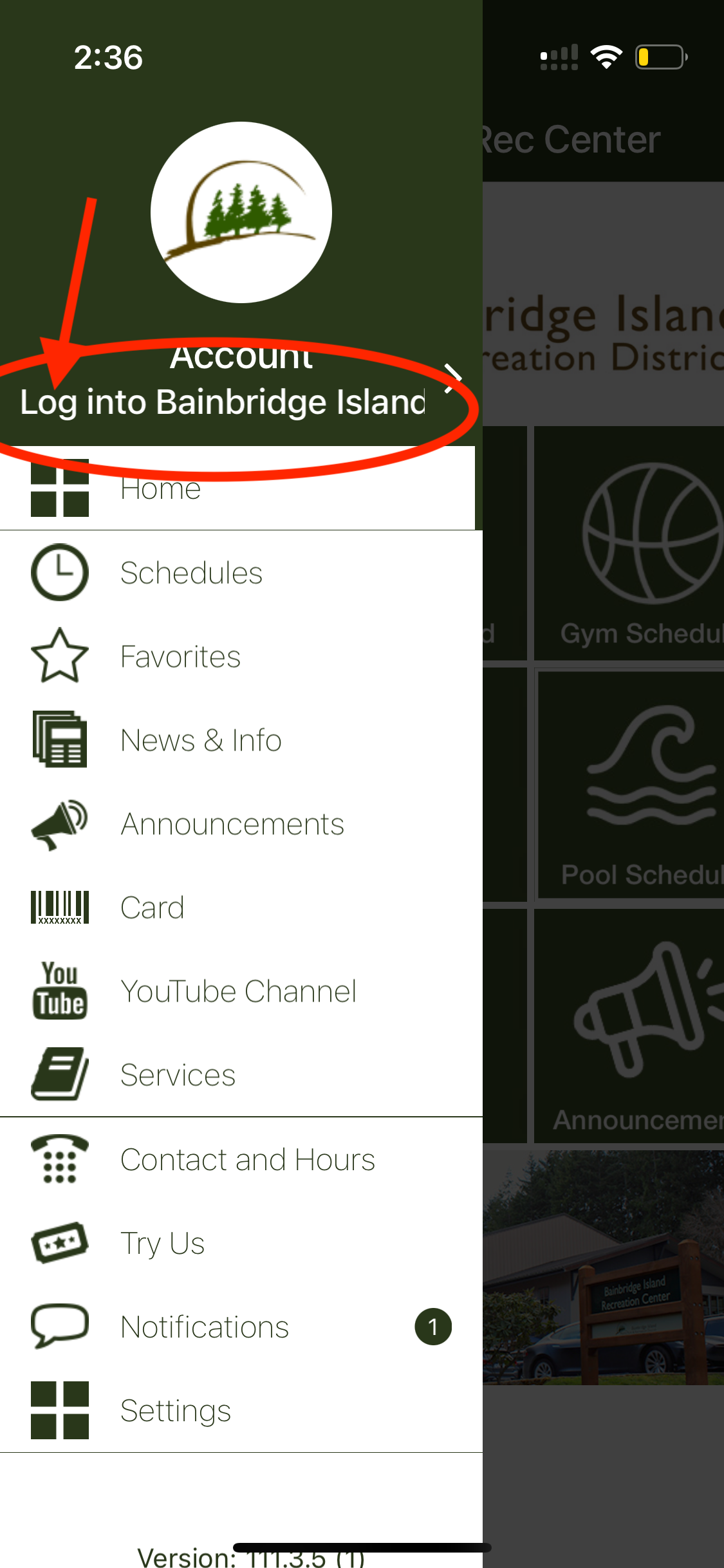
Task: Tap the Favorites star icon
Action: 59,657
